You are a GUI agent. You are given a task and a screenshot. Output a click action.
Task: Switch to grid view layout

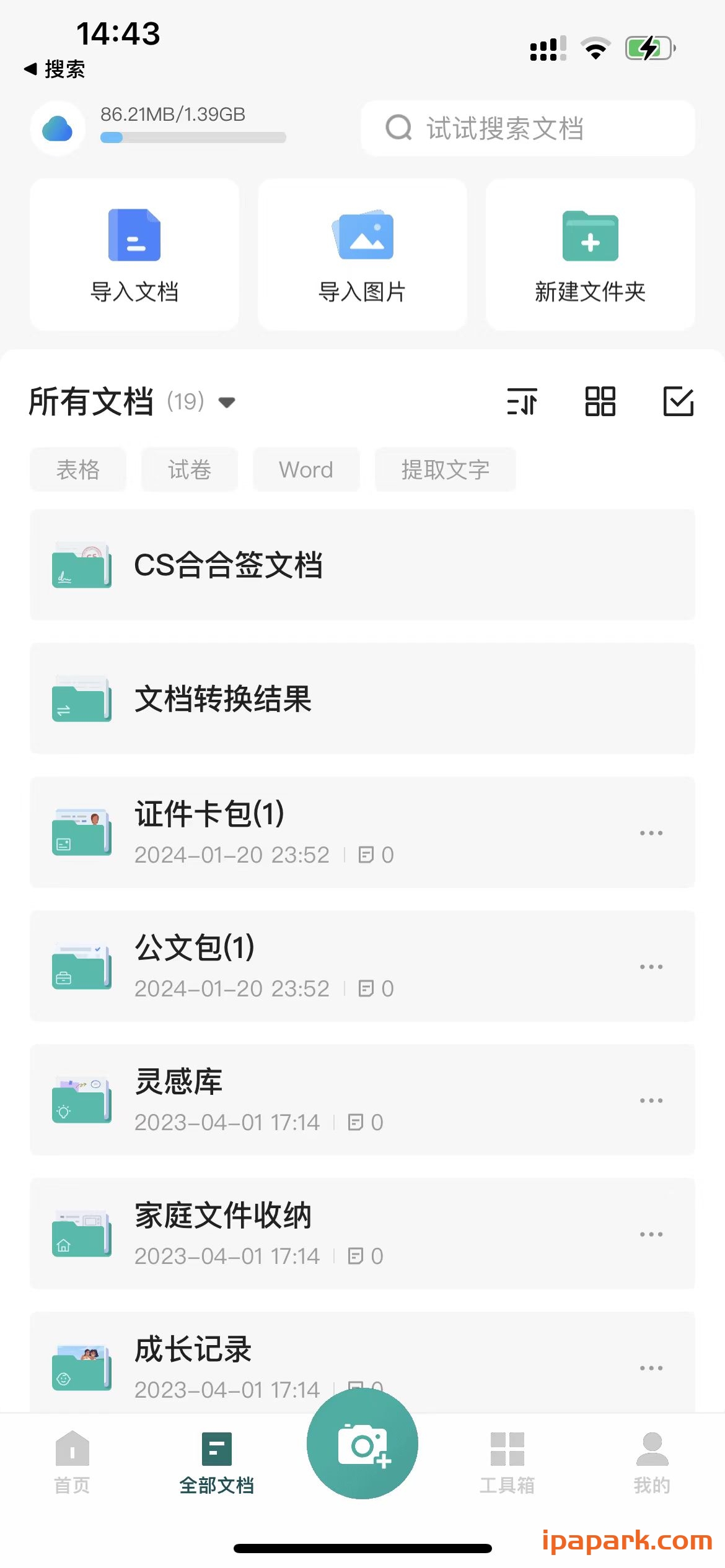click(x=599, y=403)
